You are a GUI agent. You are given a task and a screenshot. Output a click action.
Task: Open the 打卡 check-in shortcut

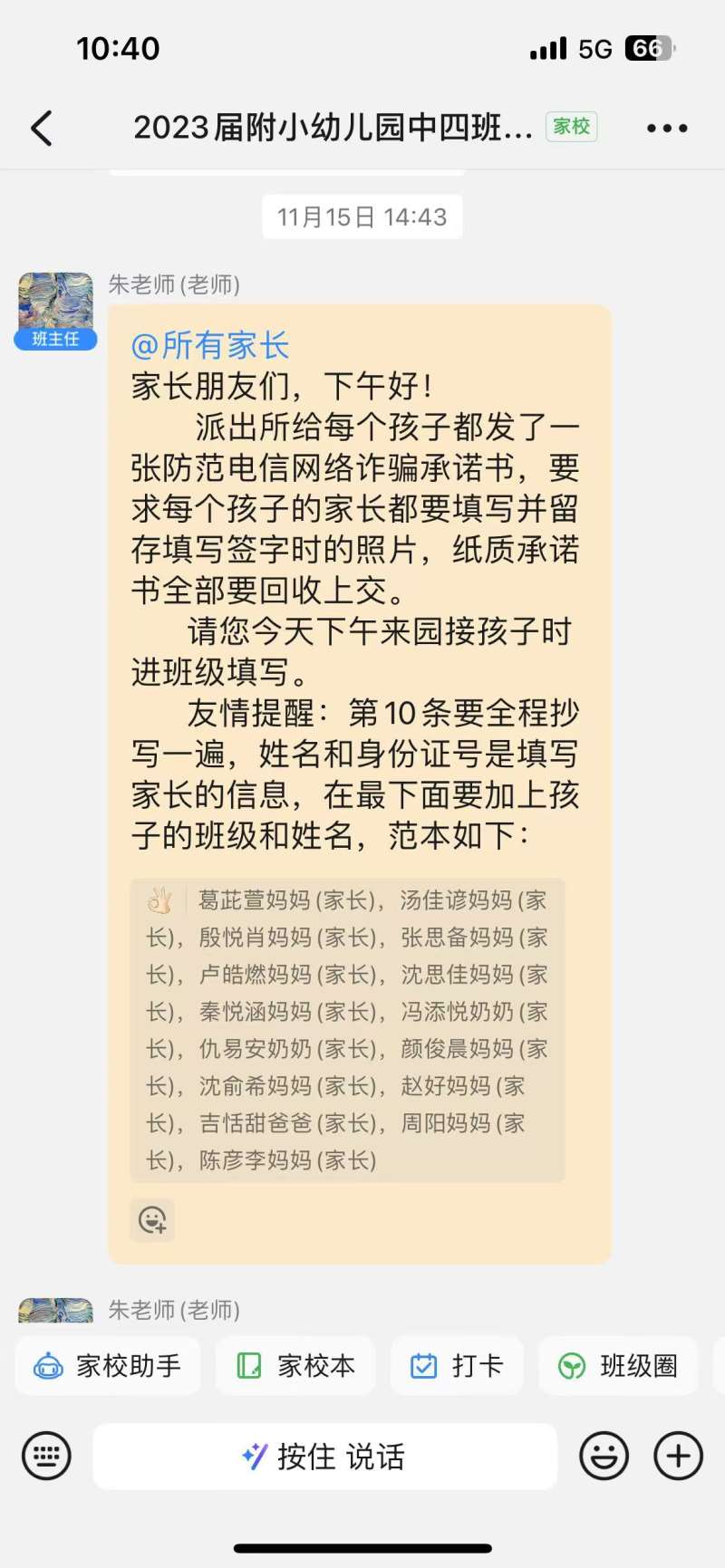click(457, 1365)
